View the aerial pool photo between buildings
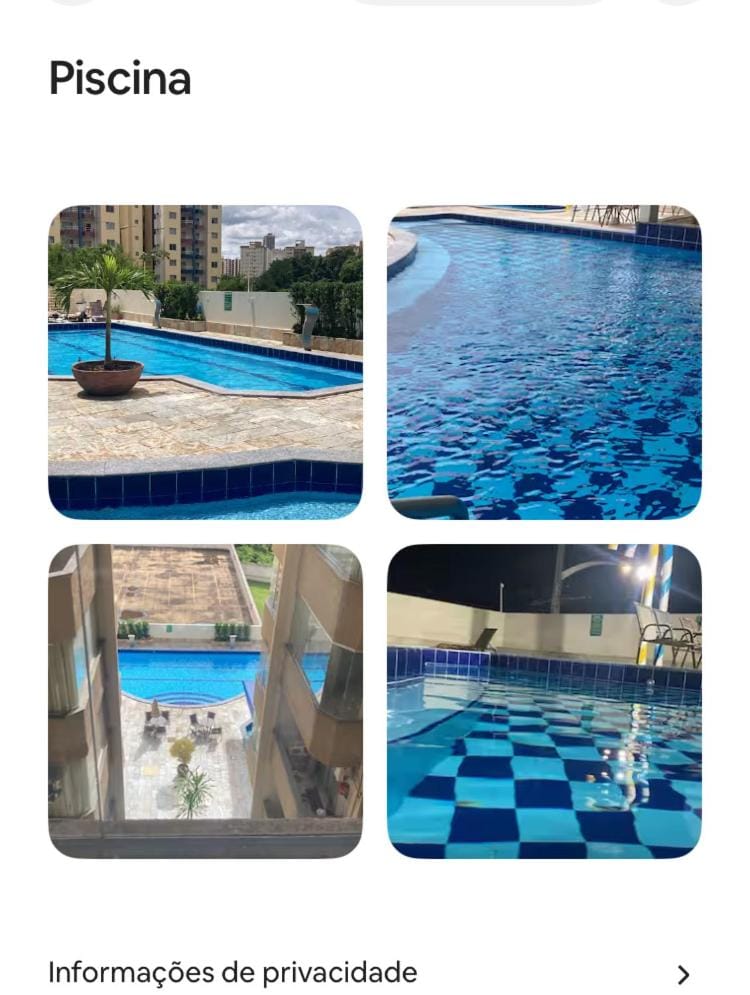The width and height of the screenshot is (750, 995). [x=206, y=701]
